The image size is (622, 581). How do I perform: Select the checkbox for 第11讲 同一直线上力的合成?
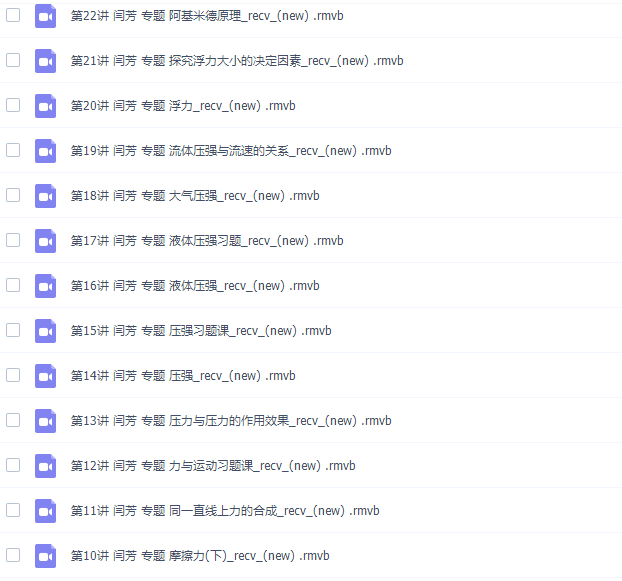click(13, 510)
